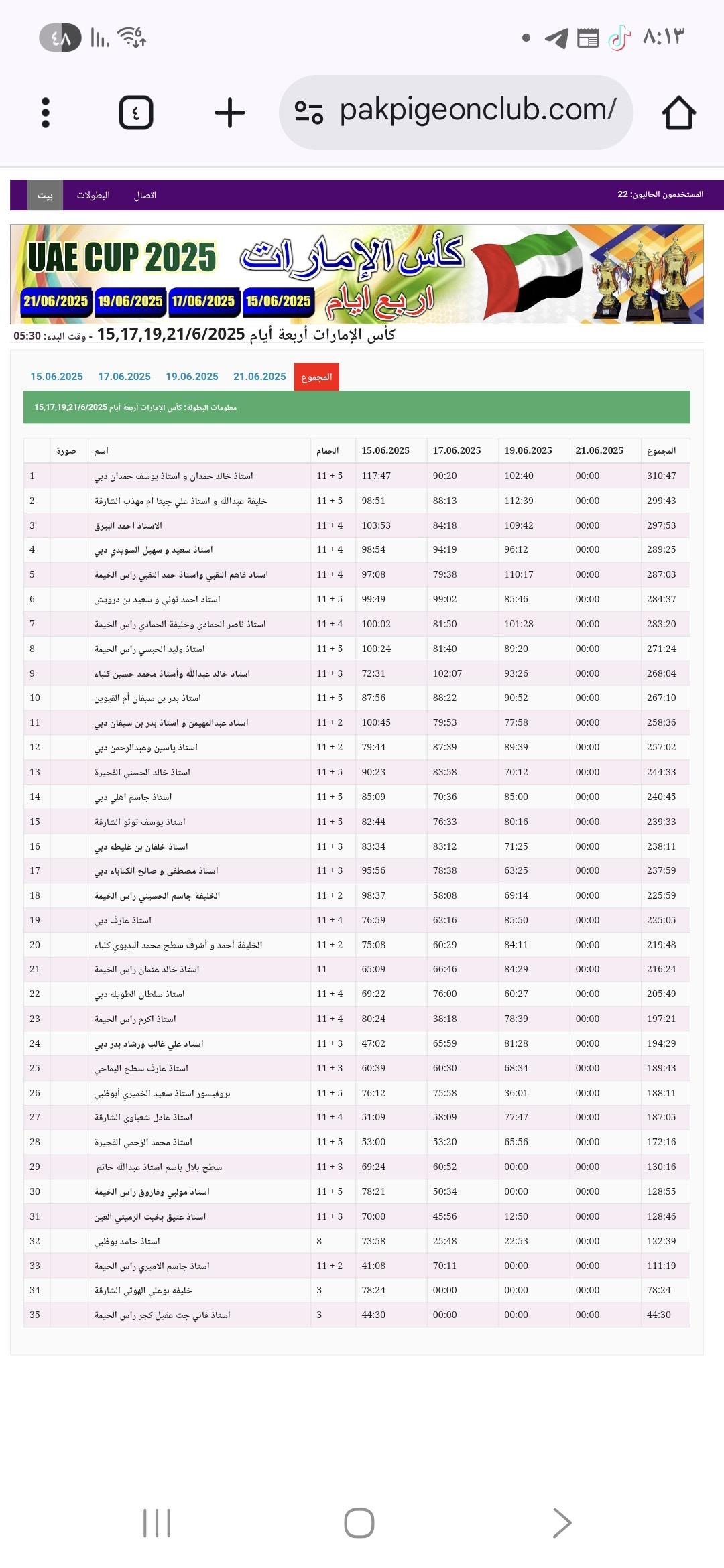Image resolution: width=724 pixels, height=1568 pixels.
Task: Open the اتصال menu item
Action: (145, 195)
